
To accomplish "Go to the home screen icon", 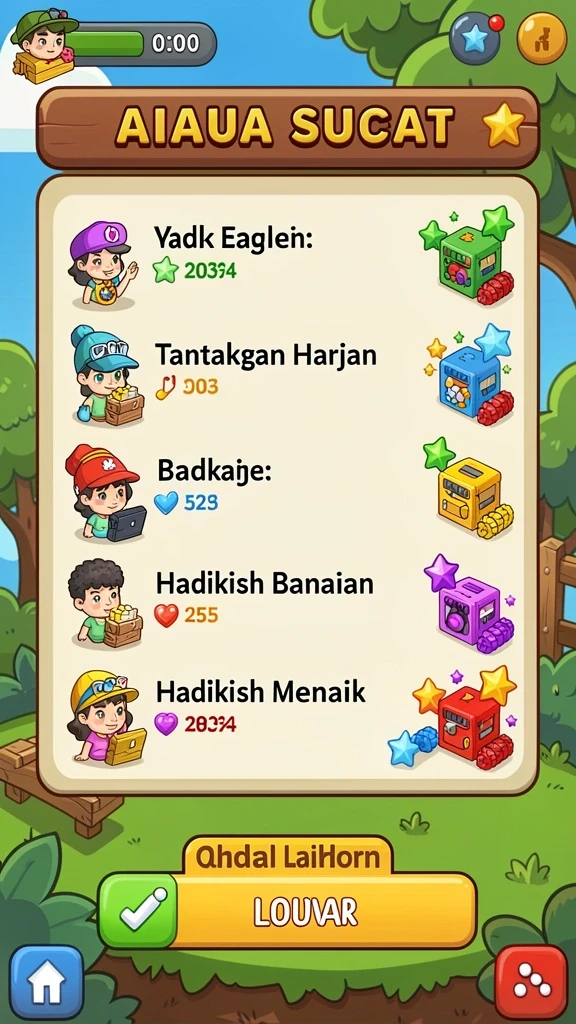I will pos(47,981).
